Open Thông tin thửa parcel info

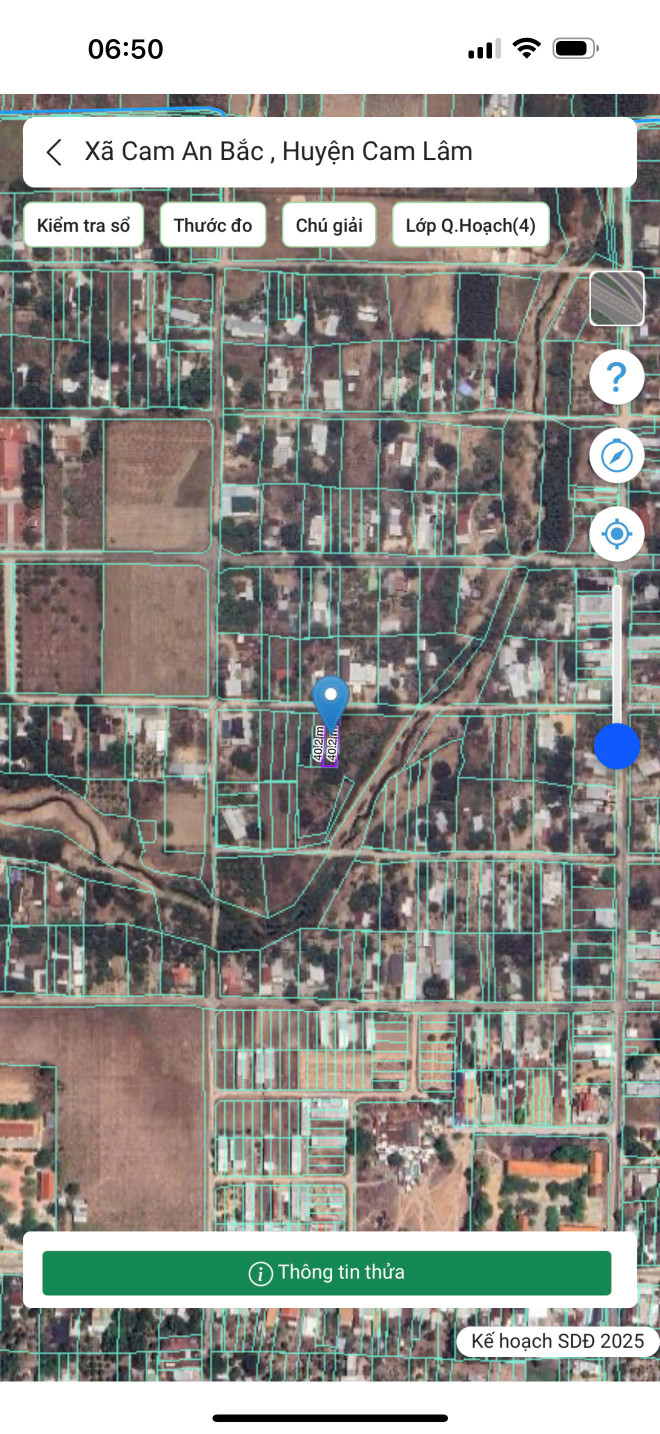point(327,1273)
